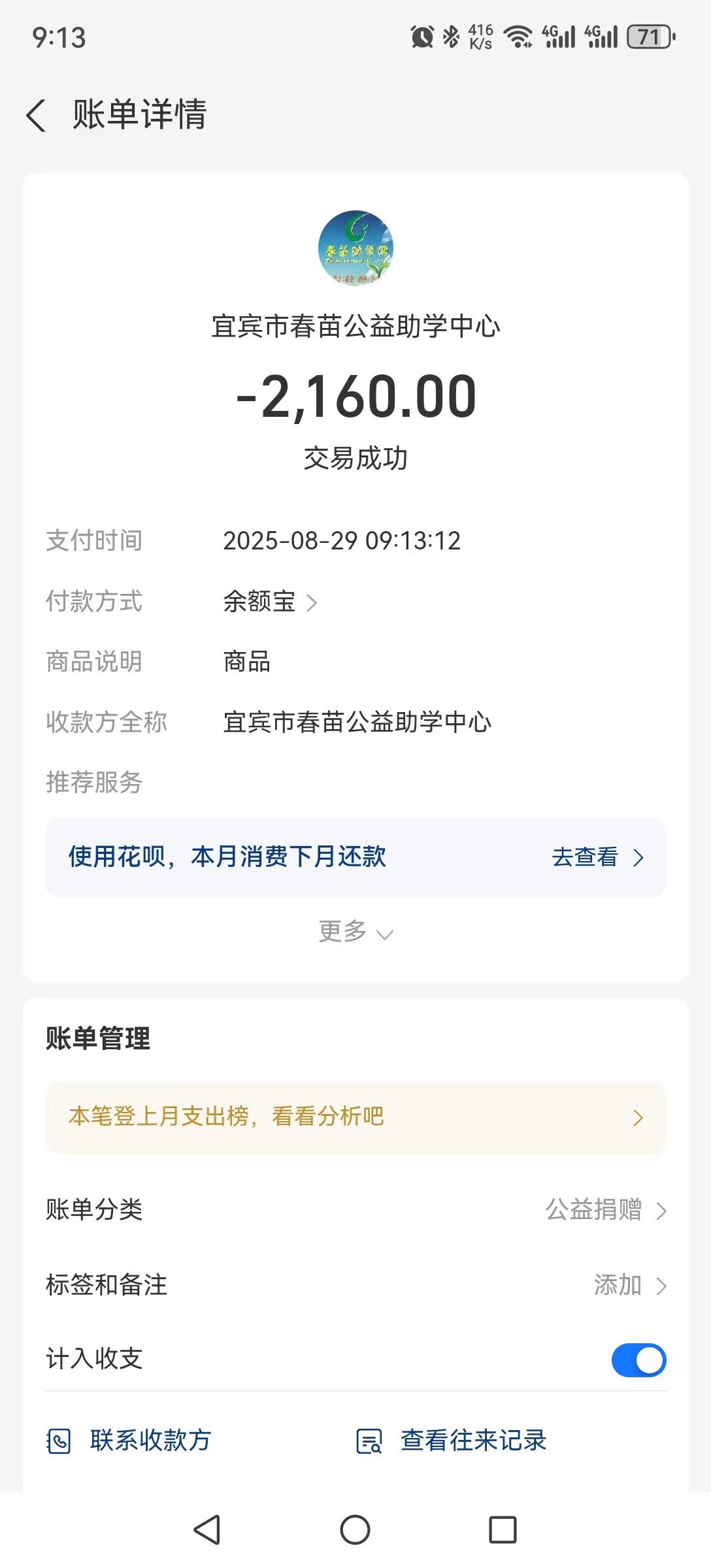
Task: Go back from the 账单详情 page
Action: coord(37,115)
